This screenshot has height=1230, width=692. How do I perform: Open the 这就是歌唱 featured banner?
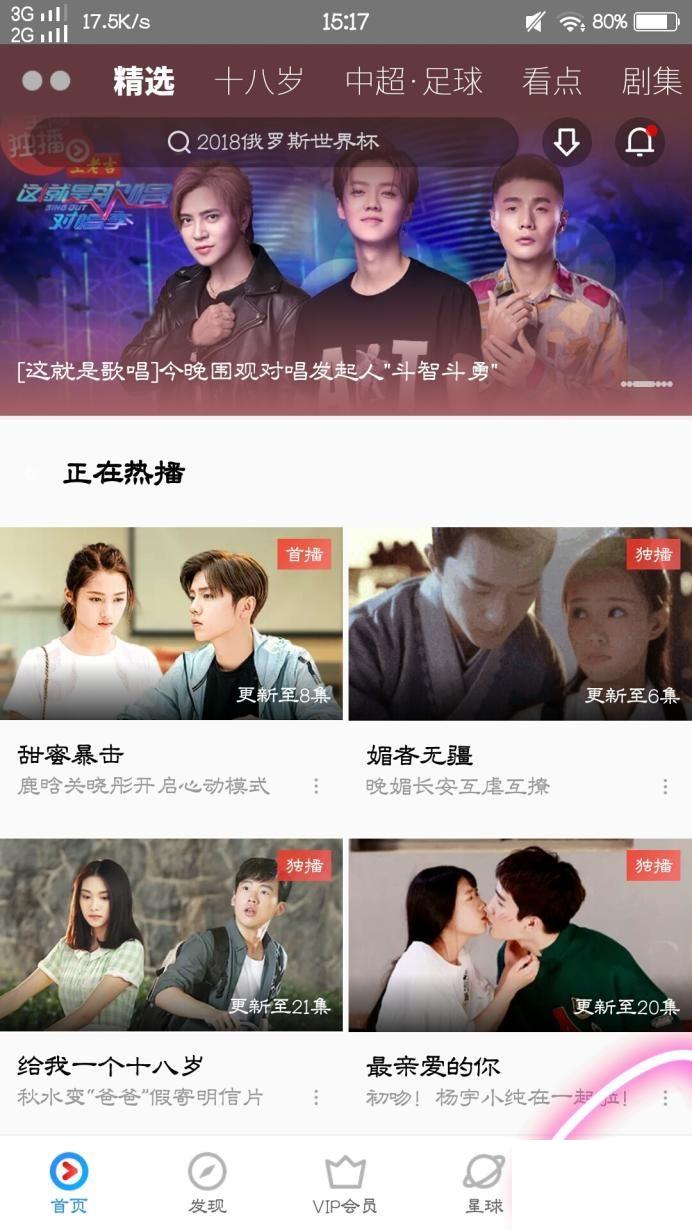click(x=346, y=290)
